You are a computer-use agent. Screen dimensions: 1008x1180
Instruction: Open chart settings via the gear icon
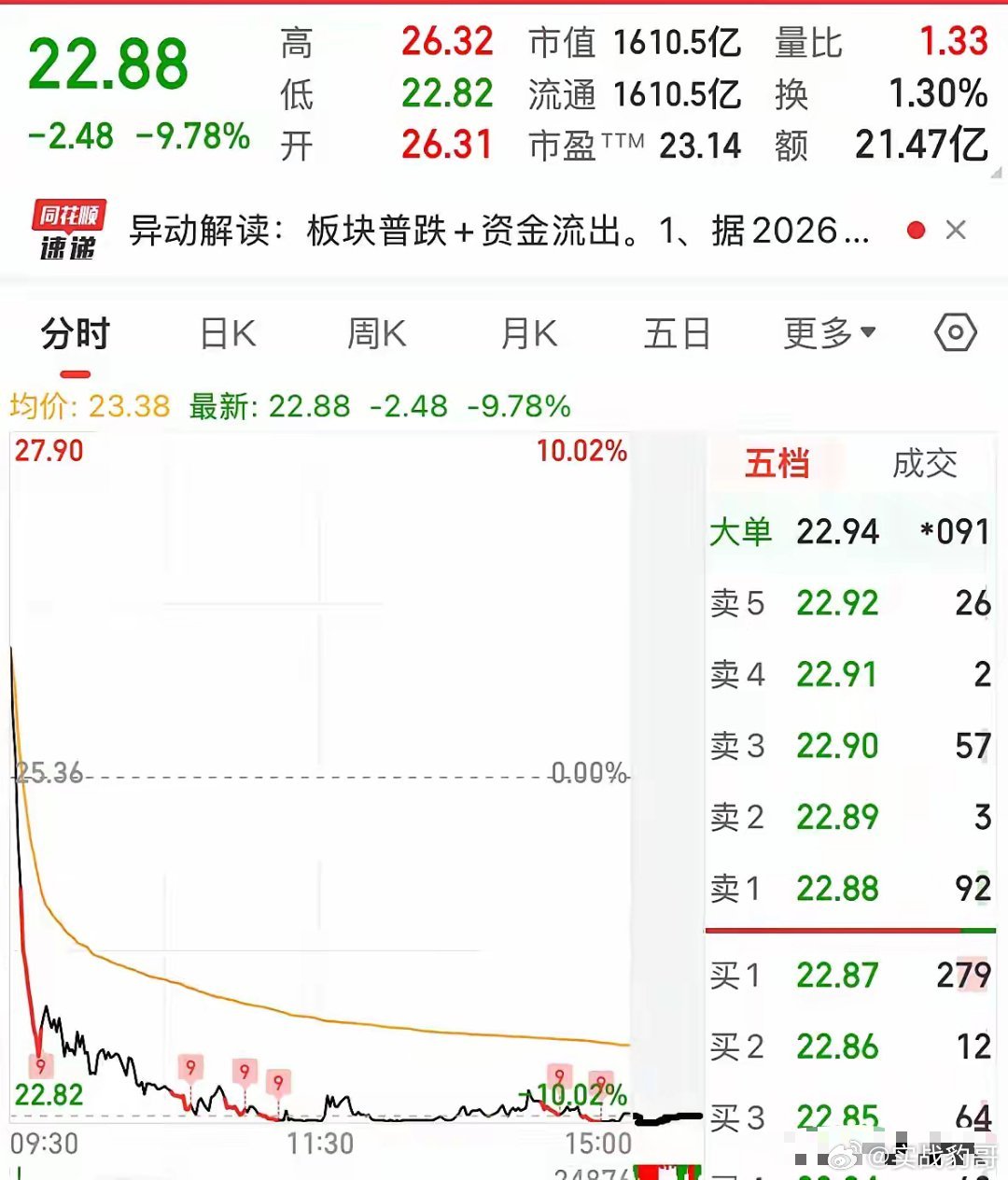954,332
